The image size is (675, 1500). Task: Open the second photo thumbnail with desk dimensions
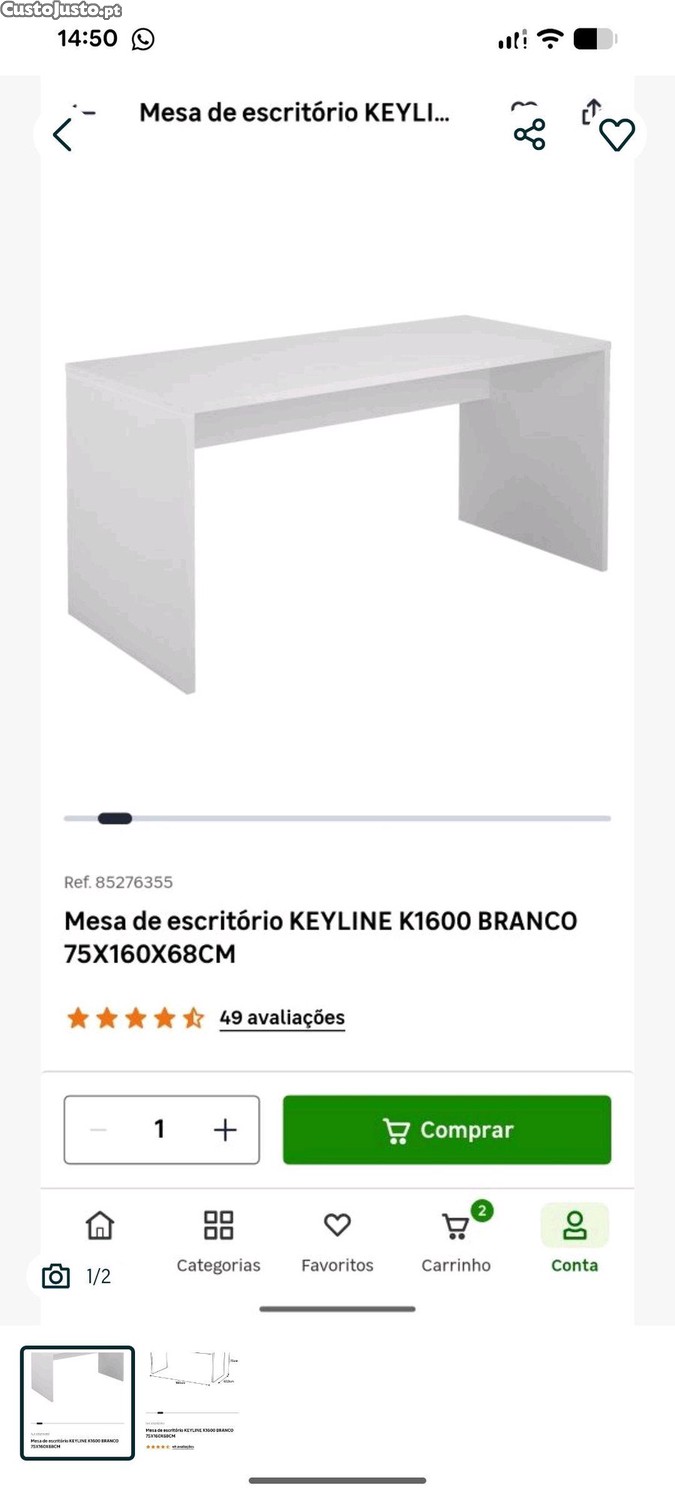[191, 1400]
